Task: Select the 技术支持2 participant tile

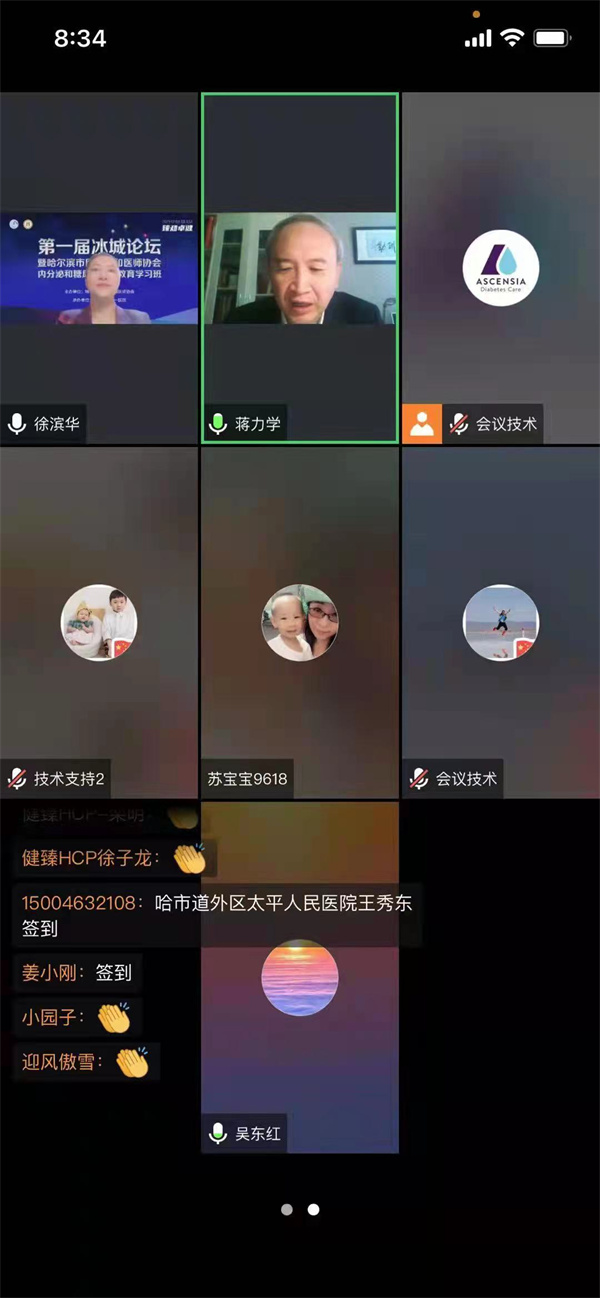Action: tap(99, 622)
